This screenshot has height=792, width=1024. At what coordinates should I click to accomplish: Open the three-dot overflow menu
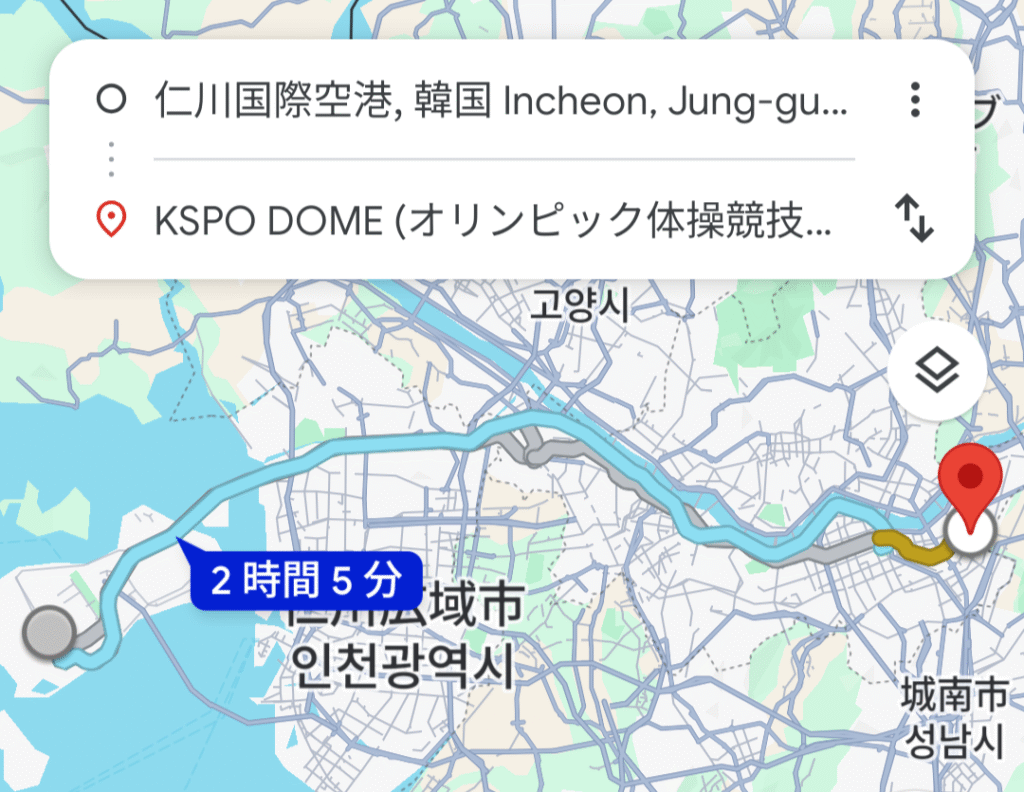point(914,100)
